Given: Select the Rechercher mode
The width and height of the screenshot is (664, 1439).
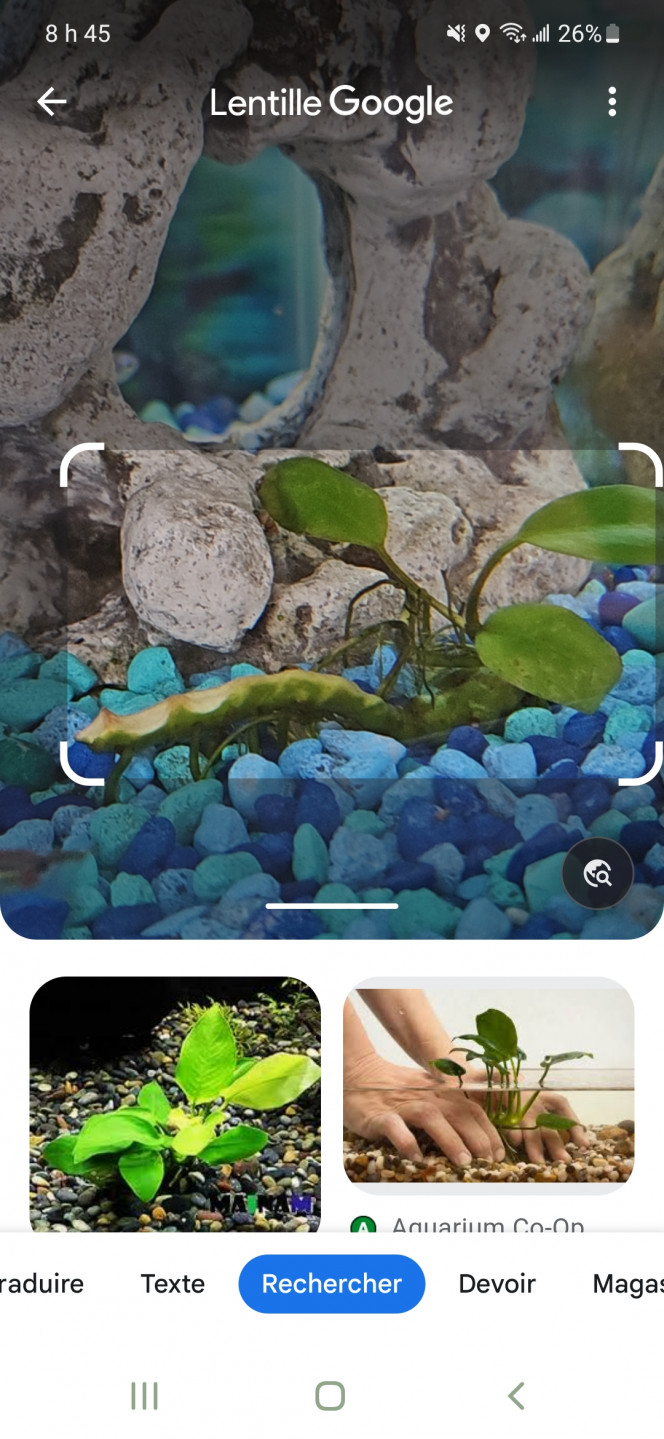Looking at the screenshot, I should (331, 1284).
